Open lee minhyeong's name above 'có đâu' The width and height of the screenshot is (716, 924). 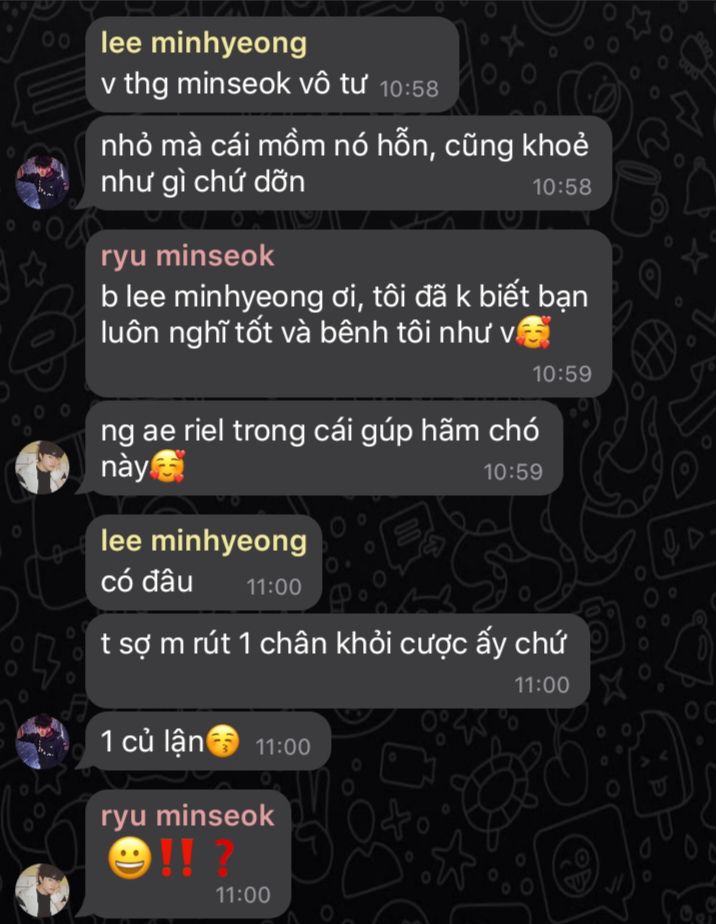point(203,542)
